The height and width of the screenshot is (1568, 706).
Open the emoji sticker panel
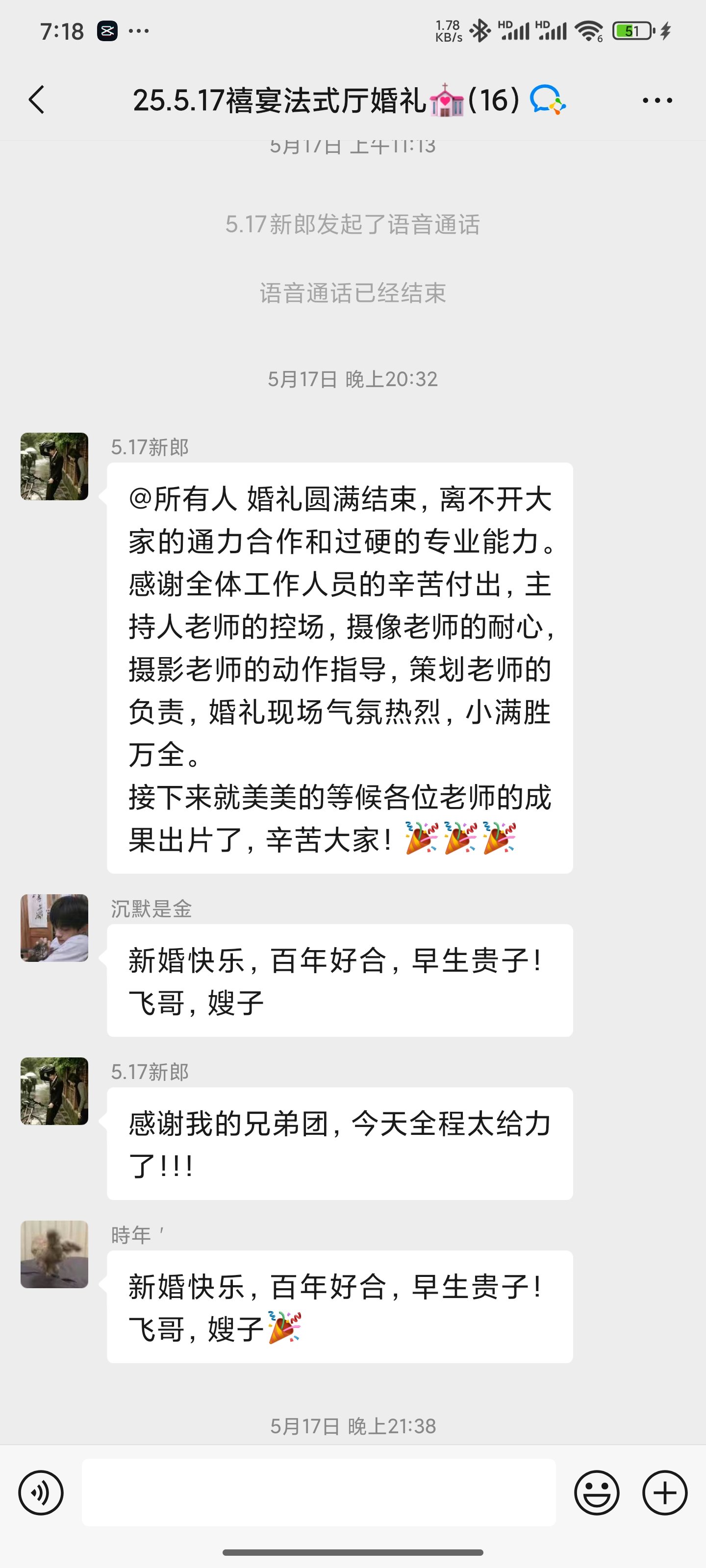tap(596, 1492)
